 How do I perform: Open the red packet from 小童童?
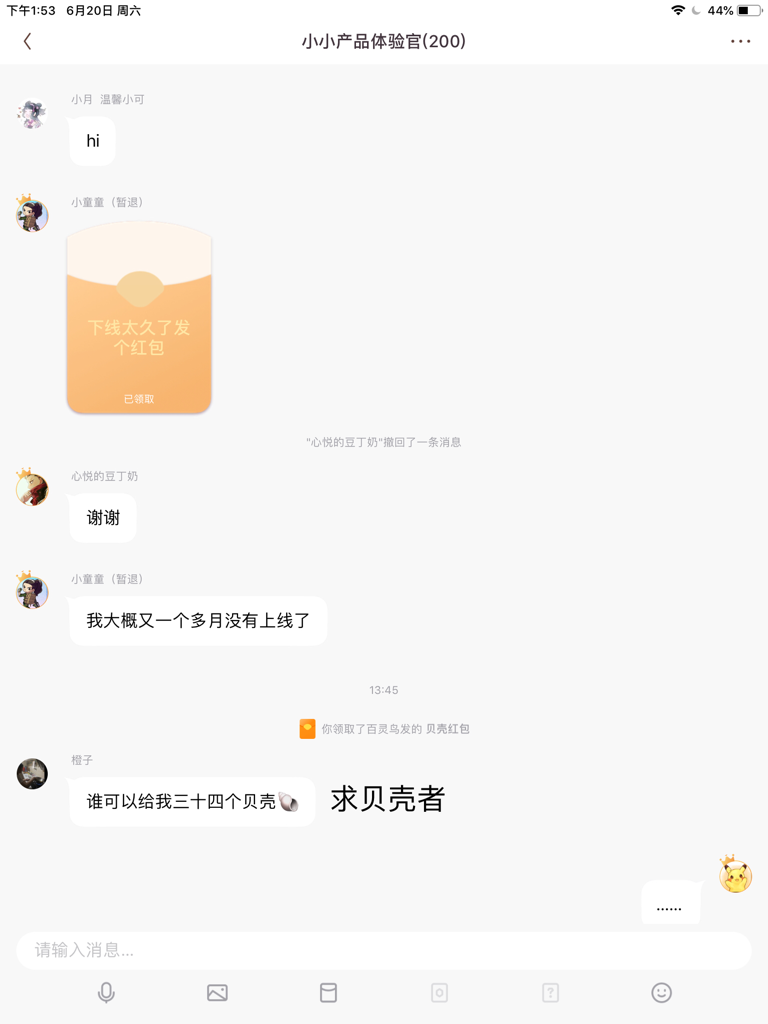point(139,318)
